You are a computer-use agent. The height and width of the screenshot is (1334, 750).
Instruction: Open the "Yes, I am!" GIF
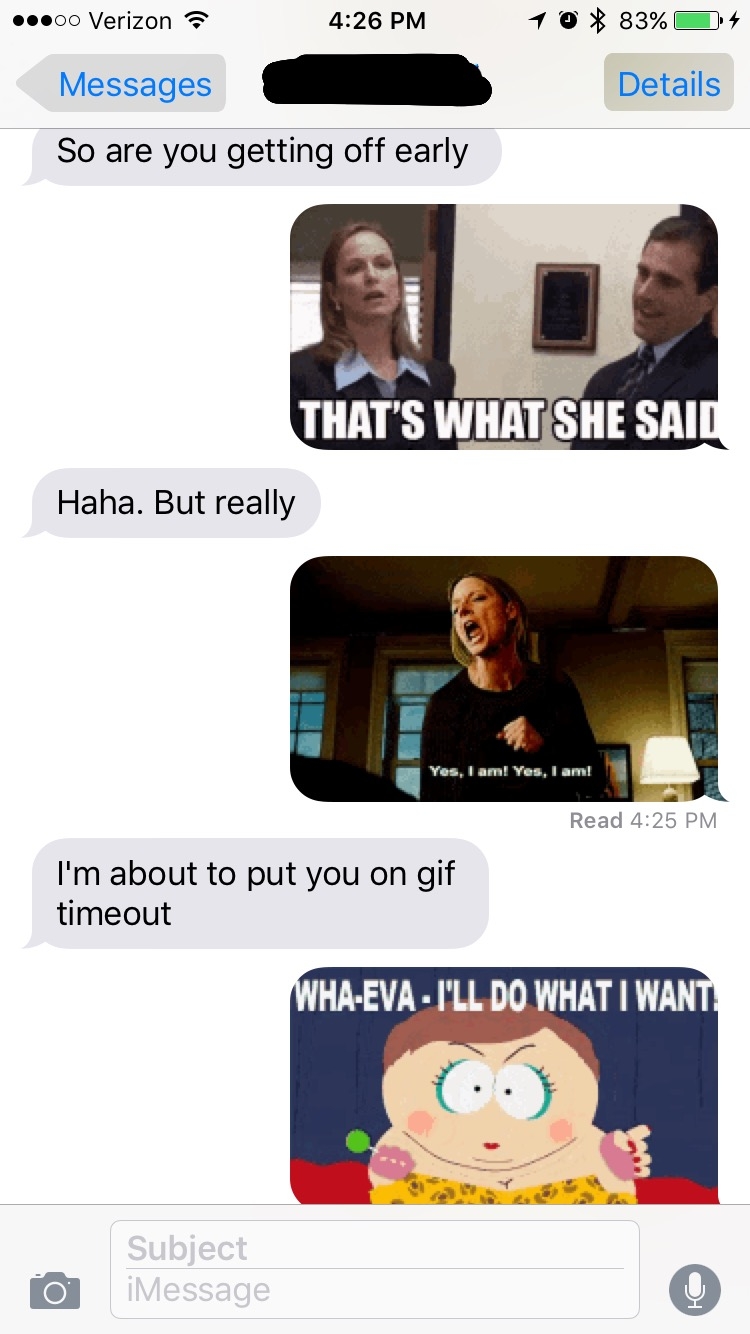point(504,678)
